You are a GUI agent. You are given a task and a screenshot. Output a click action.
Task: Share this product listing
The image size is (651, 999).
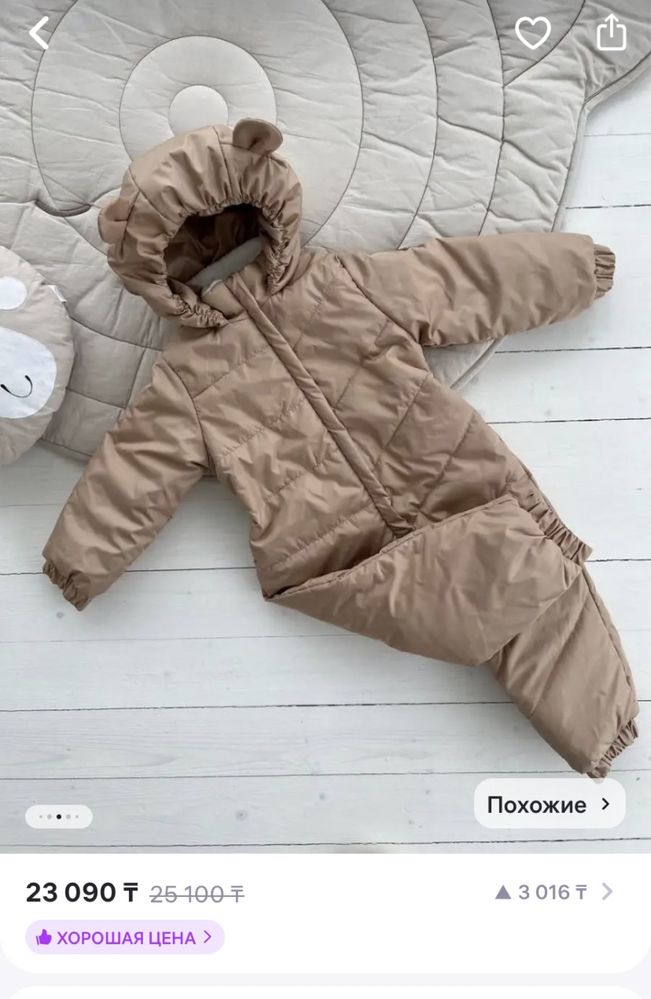tap(610, 33)
